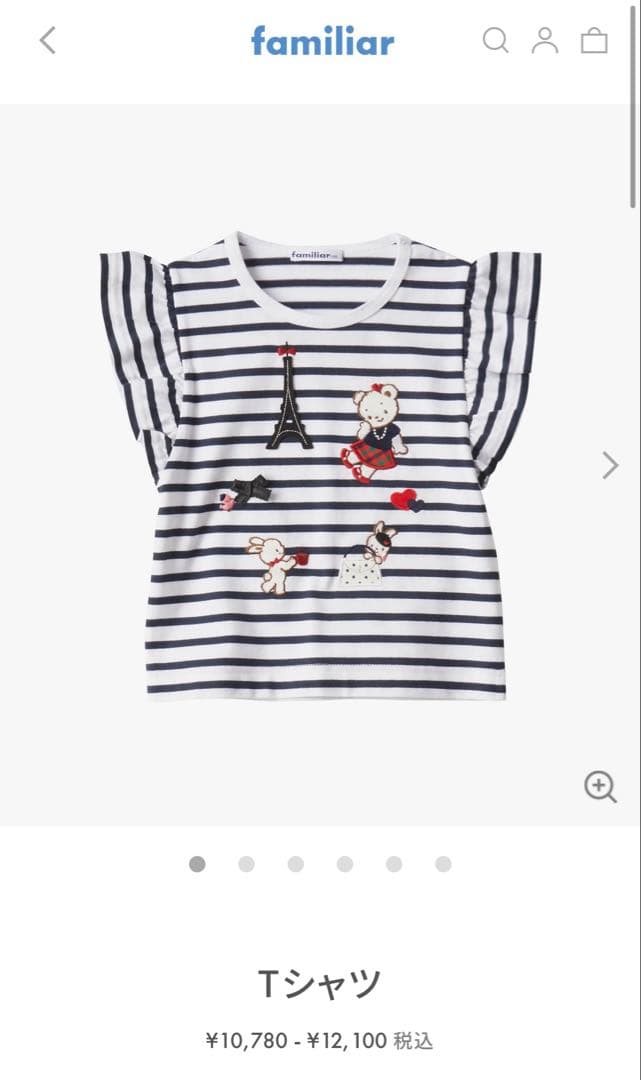
Task: Zoom in on the product photo
Action: click(x=600, y=787)
